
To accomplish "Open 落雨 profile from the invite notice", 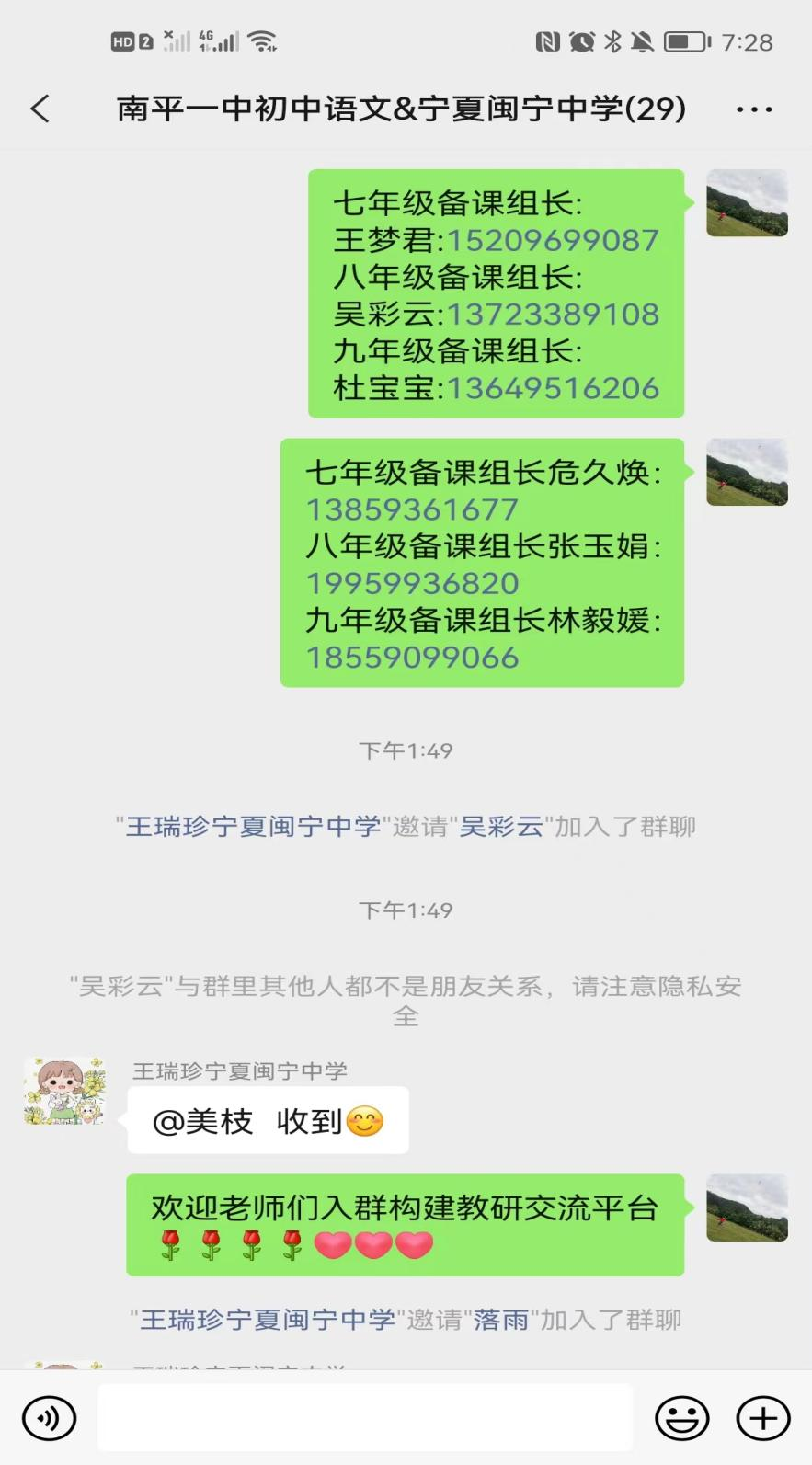I will point(501,1320).
